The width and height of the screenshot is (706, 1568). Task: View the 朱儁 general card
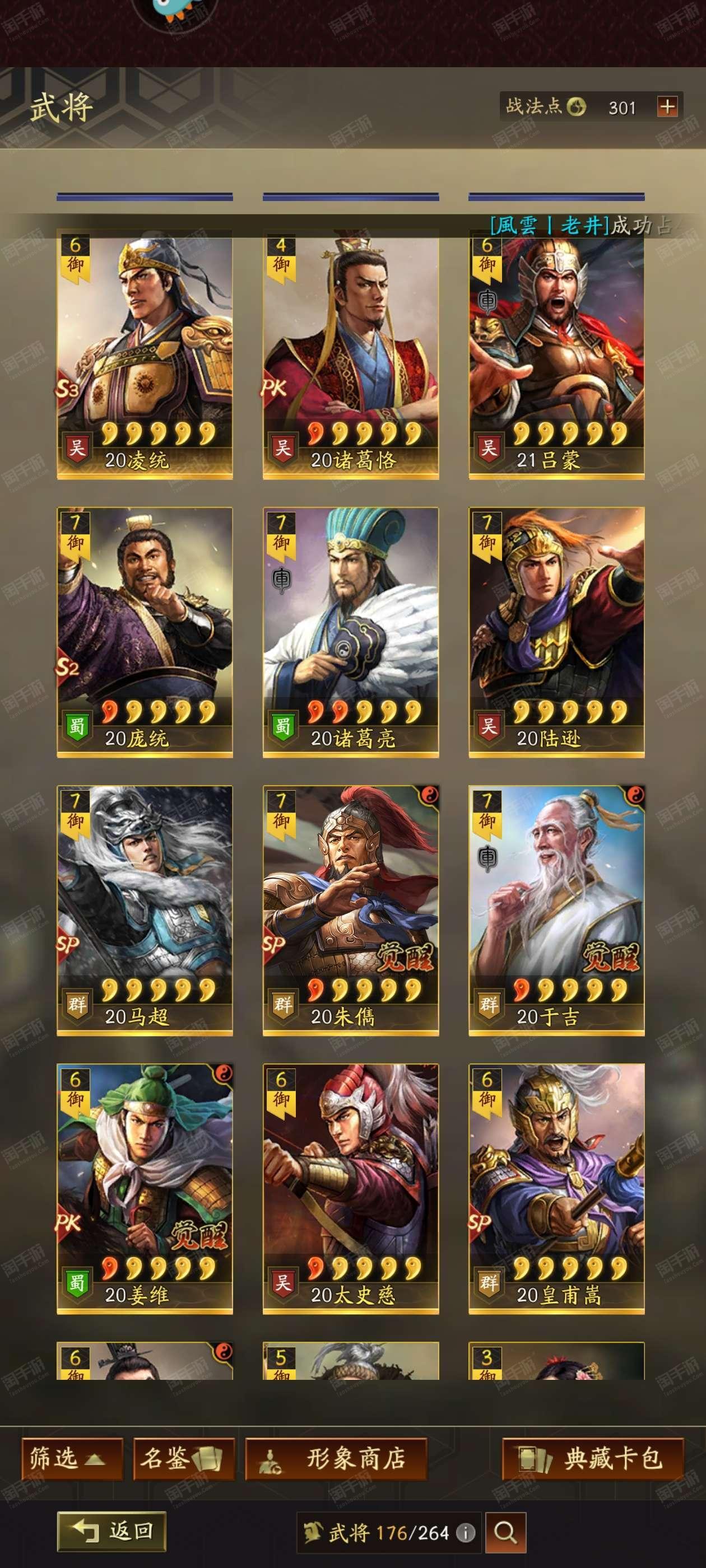coord(351,911)
